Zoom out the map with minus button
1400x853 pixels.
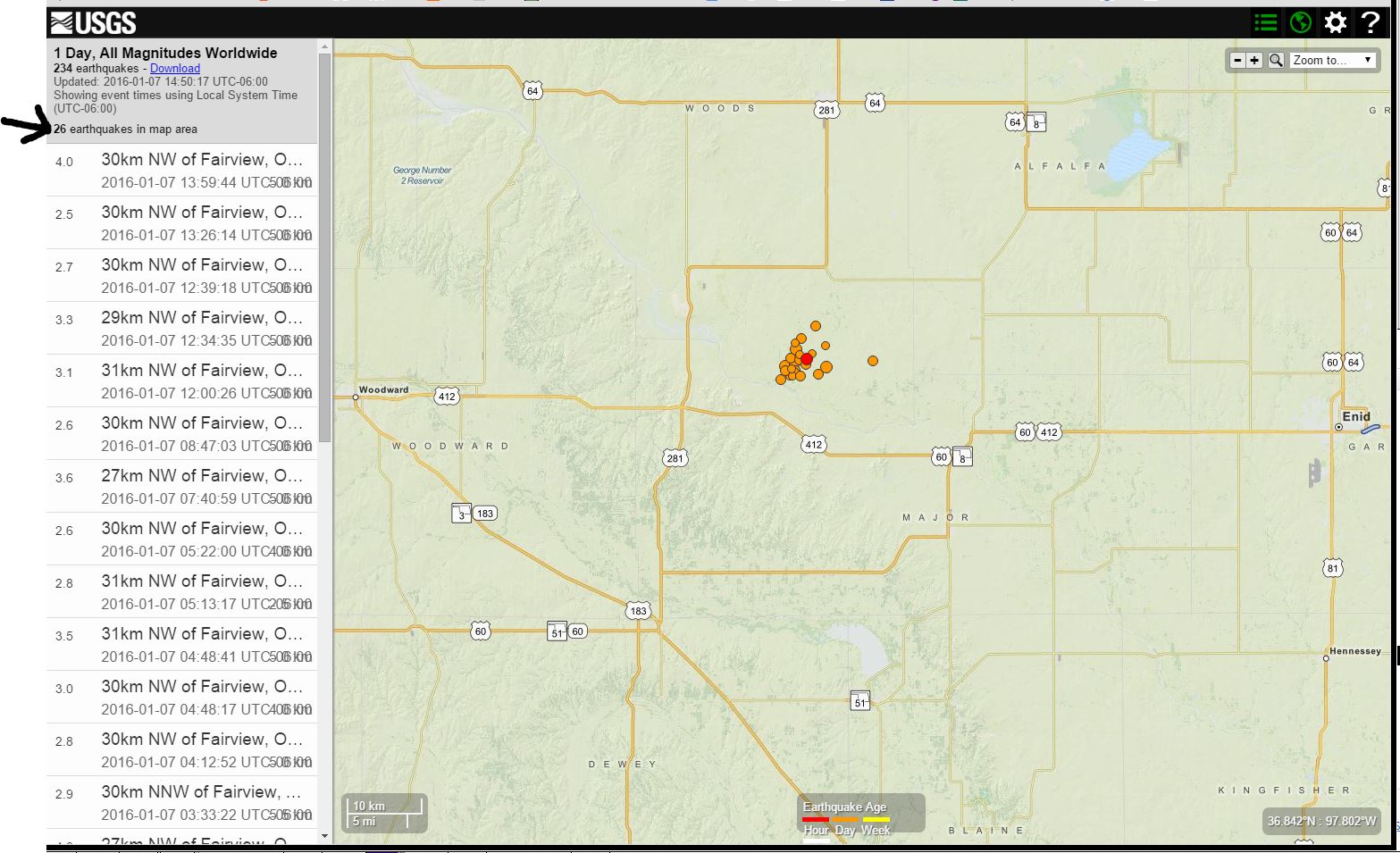click(x=1237, y=61)
